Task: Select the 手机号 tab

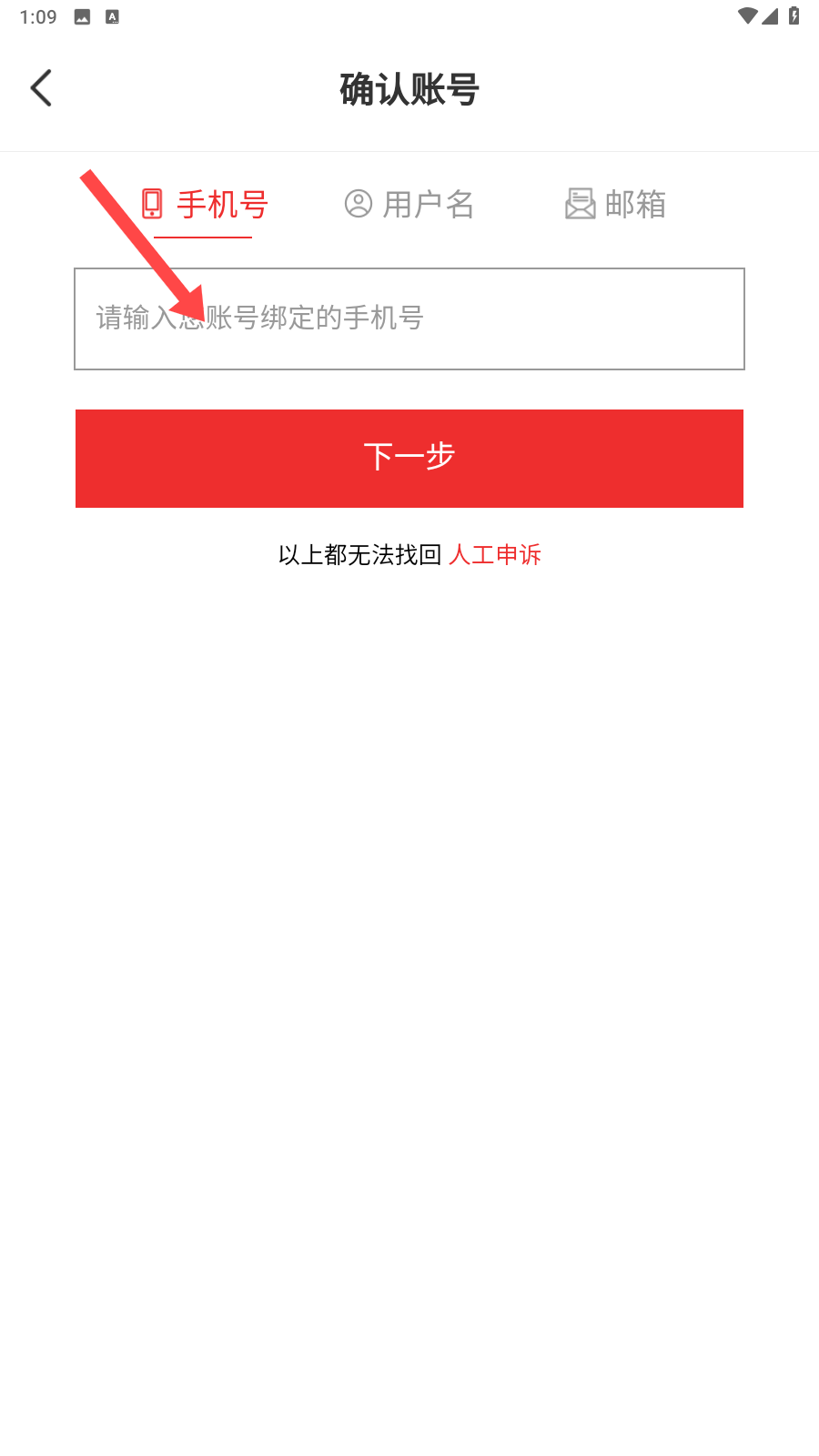Action: coord(204,205)
